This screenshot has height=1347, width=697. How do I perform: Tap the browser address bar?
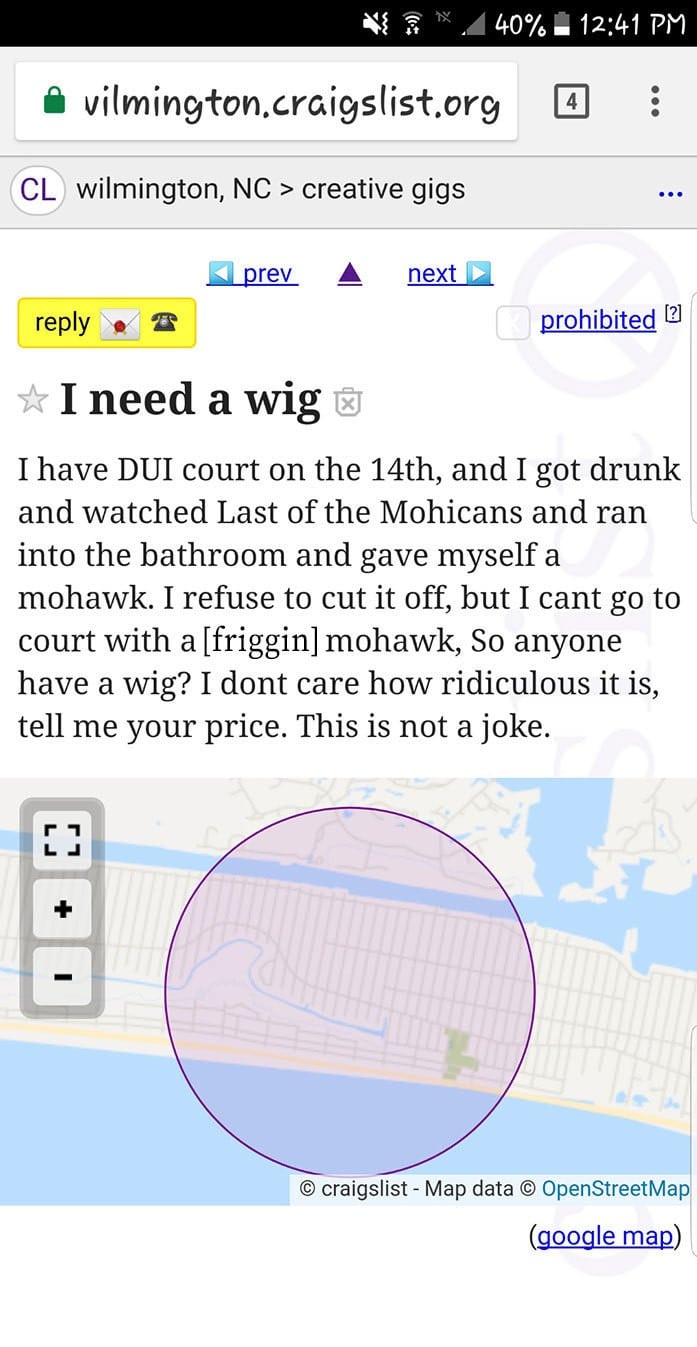coord(266,101)
